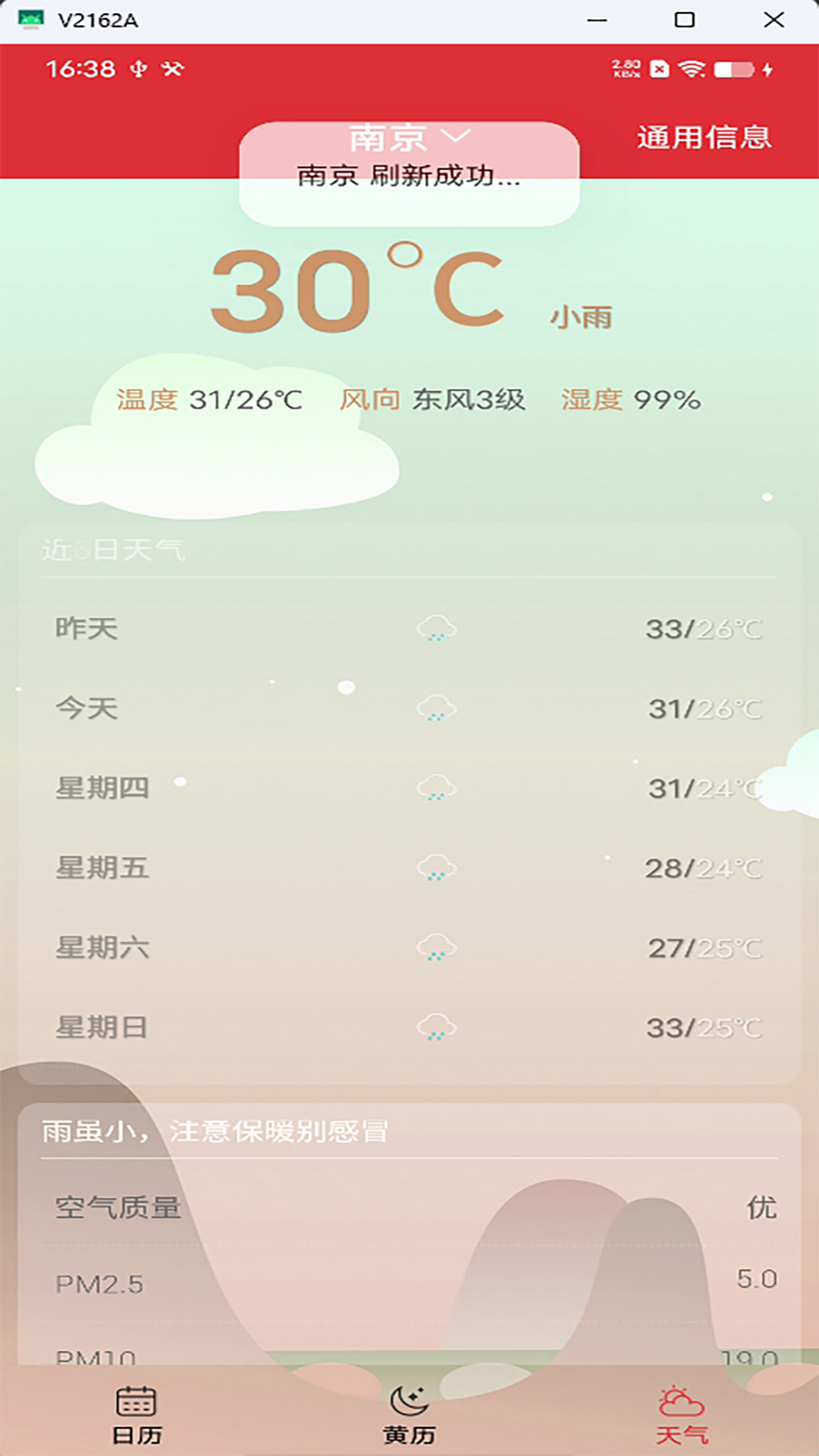The image size is (819, 1456).
Task: Switch to the 黄历 tab
Action: pos(409,1414)
